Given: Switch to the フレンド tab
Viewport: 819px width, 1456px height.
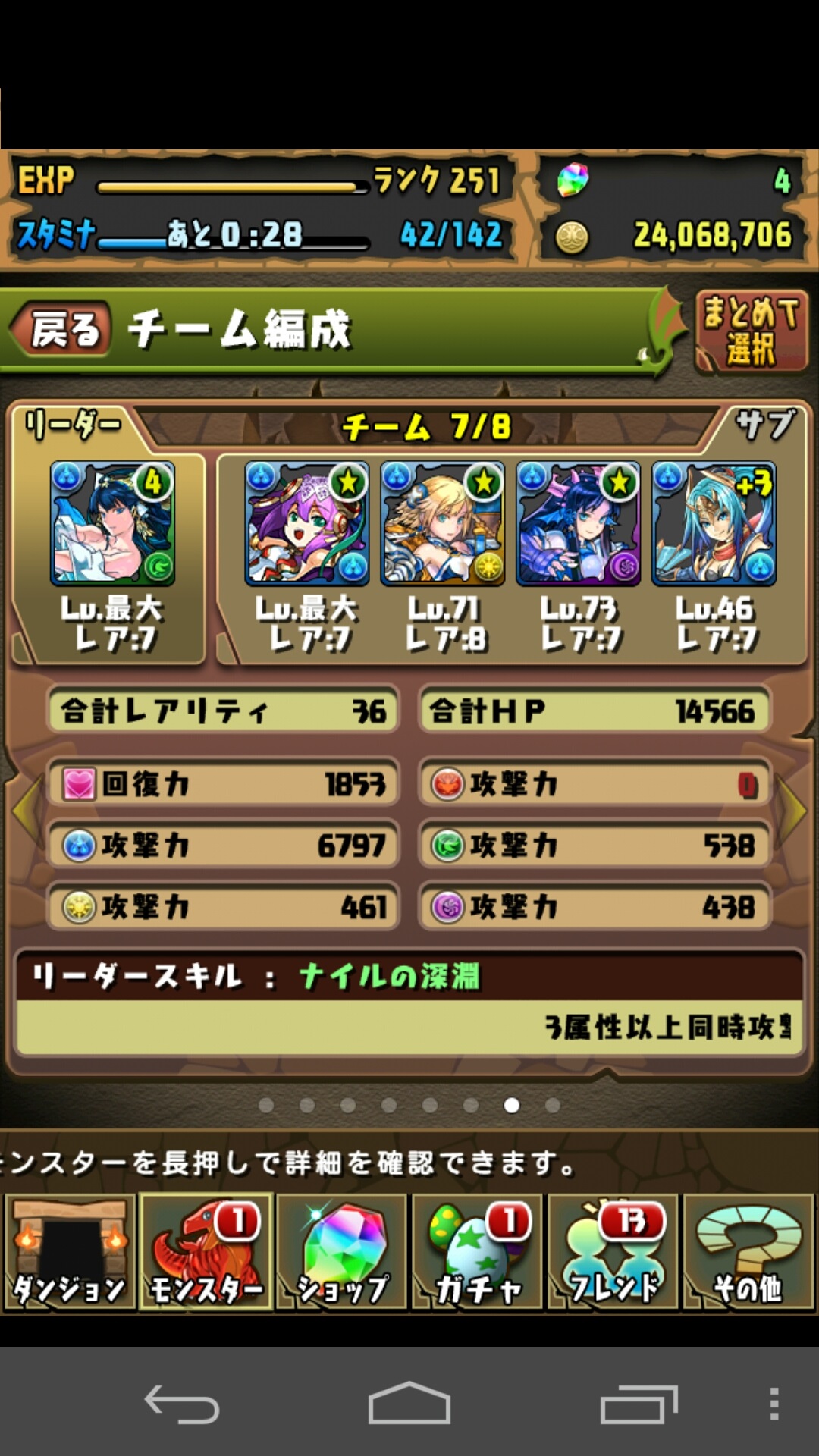Looking at the screenshot, I should 613,1252.
